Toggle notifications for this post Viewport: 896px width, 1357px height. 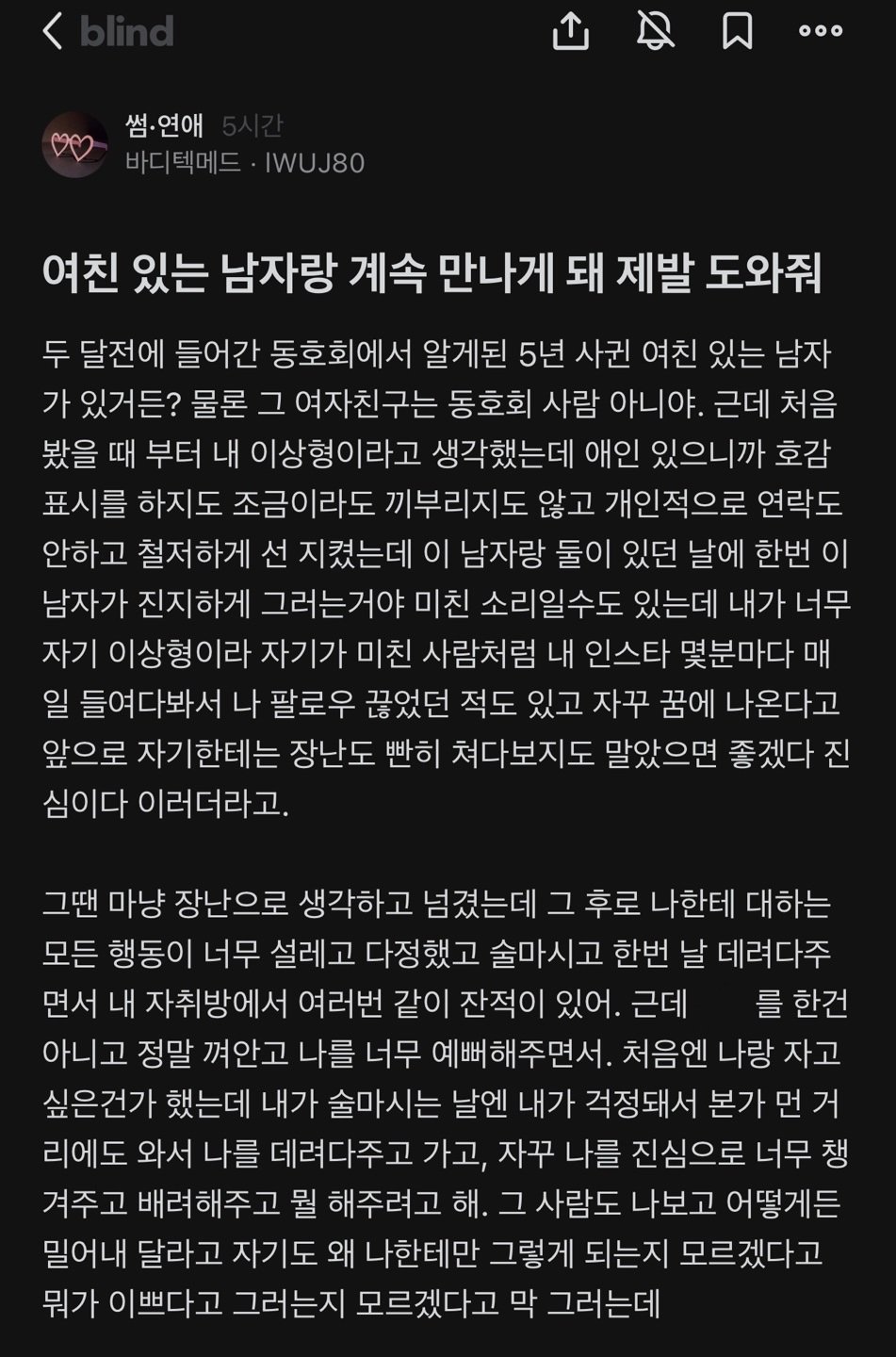pos(655,32)
